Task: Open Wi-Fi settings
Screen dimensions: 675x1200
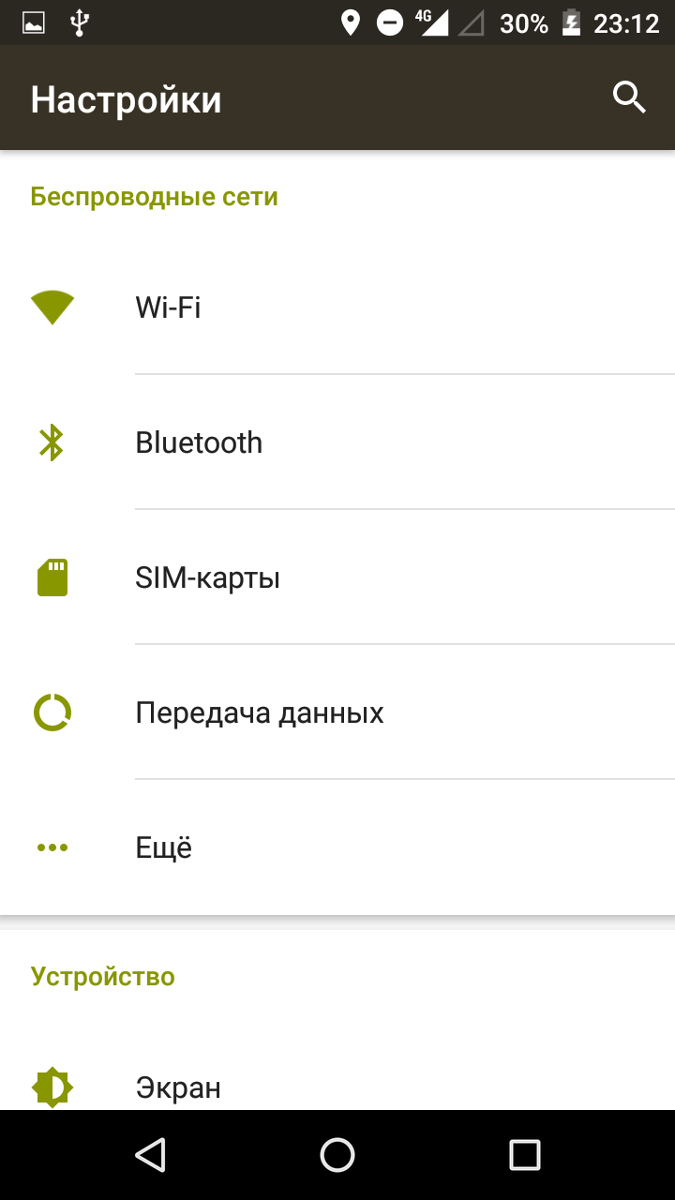Action: (x=337, y=307)
